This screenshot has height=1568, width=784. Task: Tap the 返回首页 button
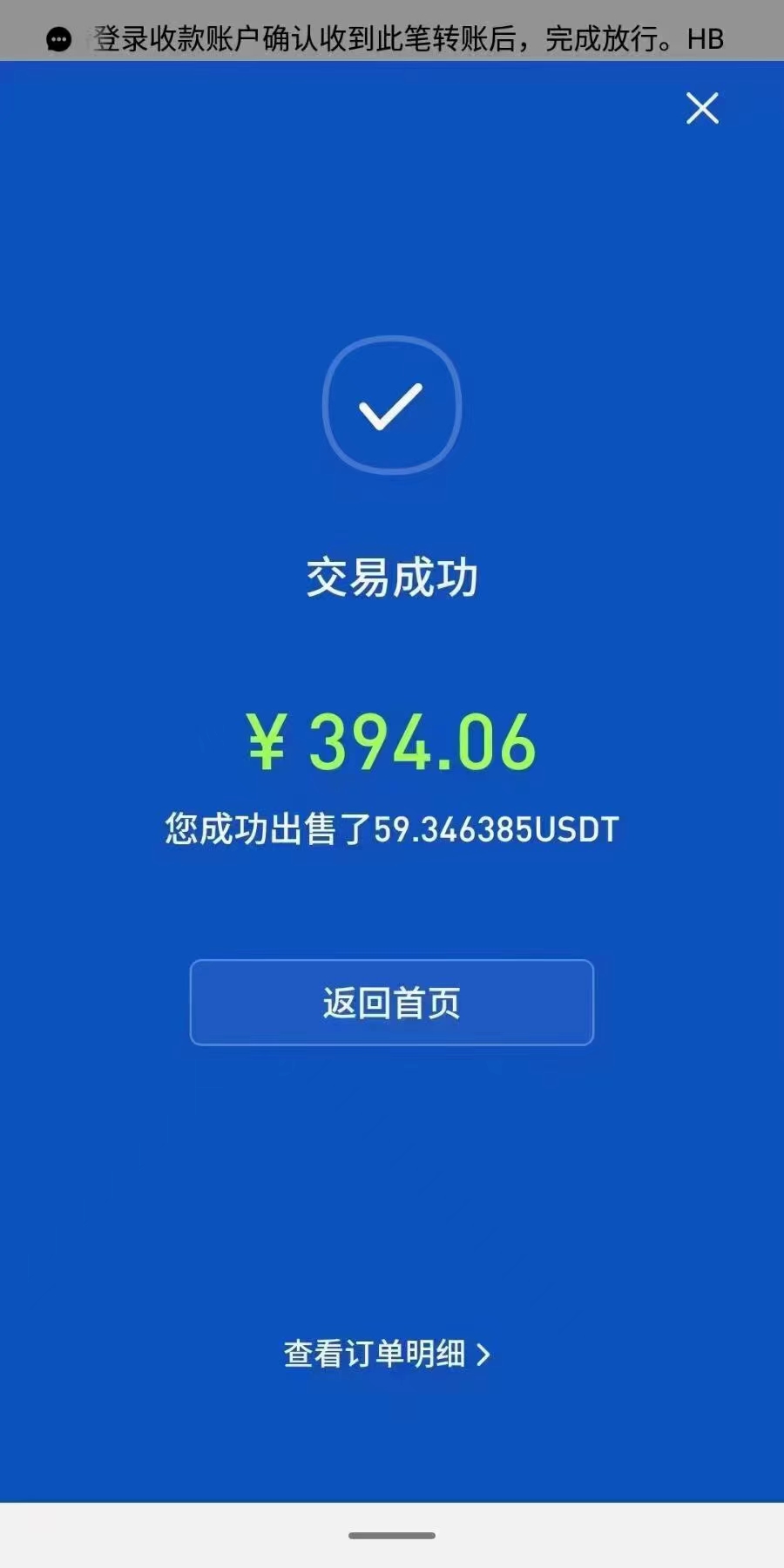[x=392, y=1003]
